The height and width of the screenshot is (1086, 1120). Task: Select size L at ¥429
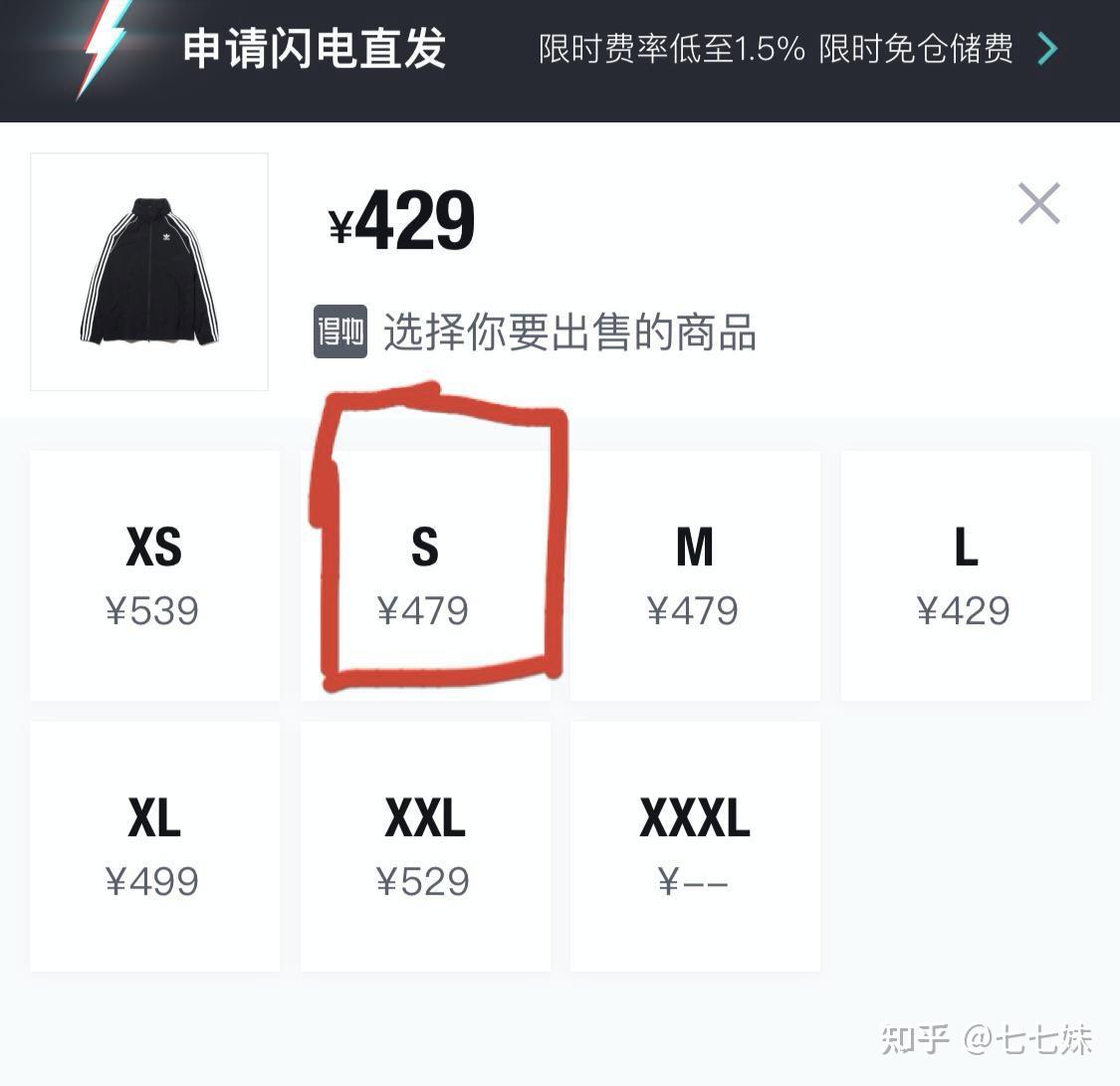point(966,575)
